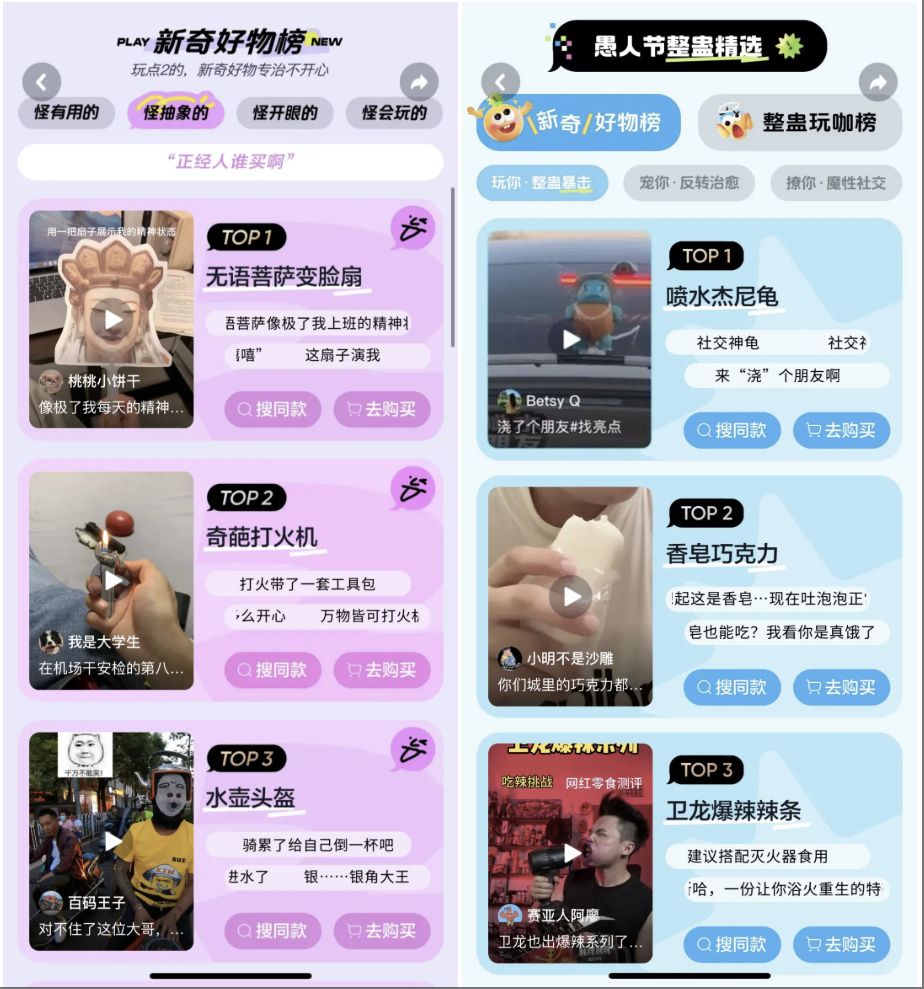Select the 怪有用的 chip
Image resolution: width=924 pixels, height=989 pixels.
tap(66, 112)
